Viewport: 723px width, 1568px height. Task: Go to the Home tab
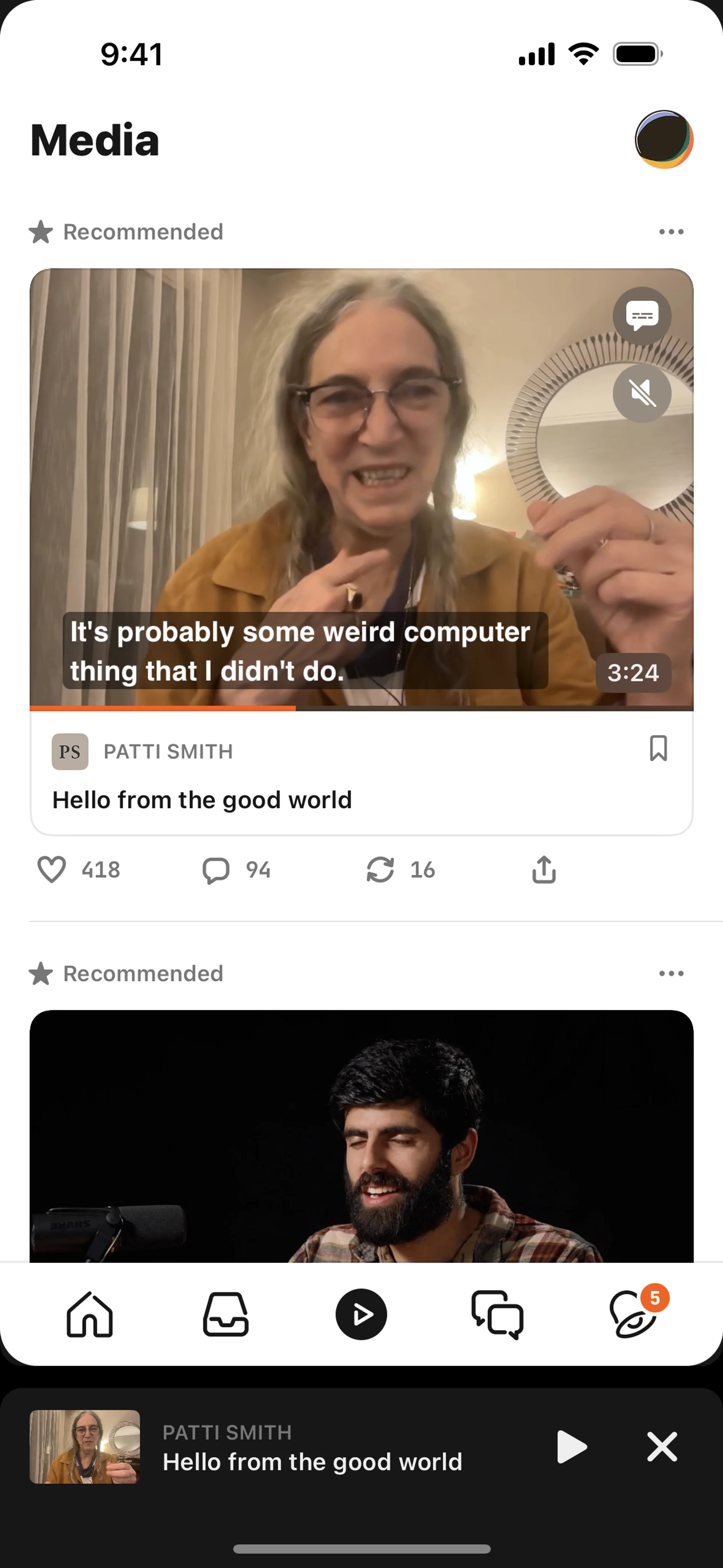pos(90,1314)
